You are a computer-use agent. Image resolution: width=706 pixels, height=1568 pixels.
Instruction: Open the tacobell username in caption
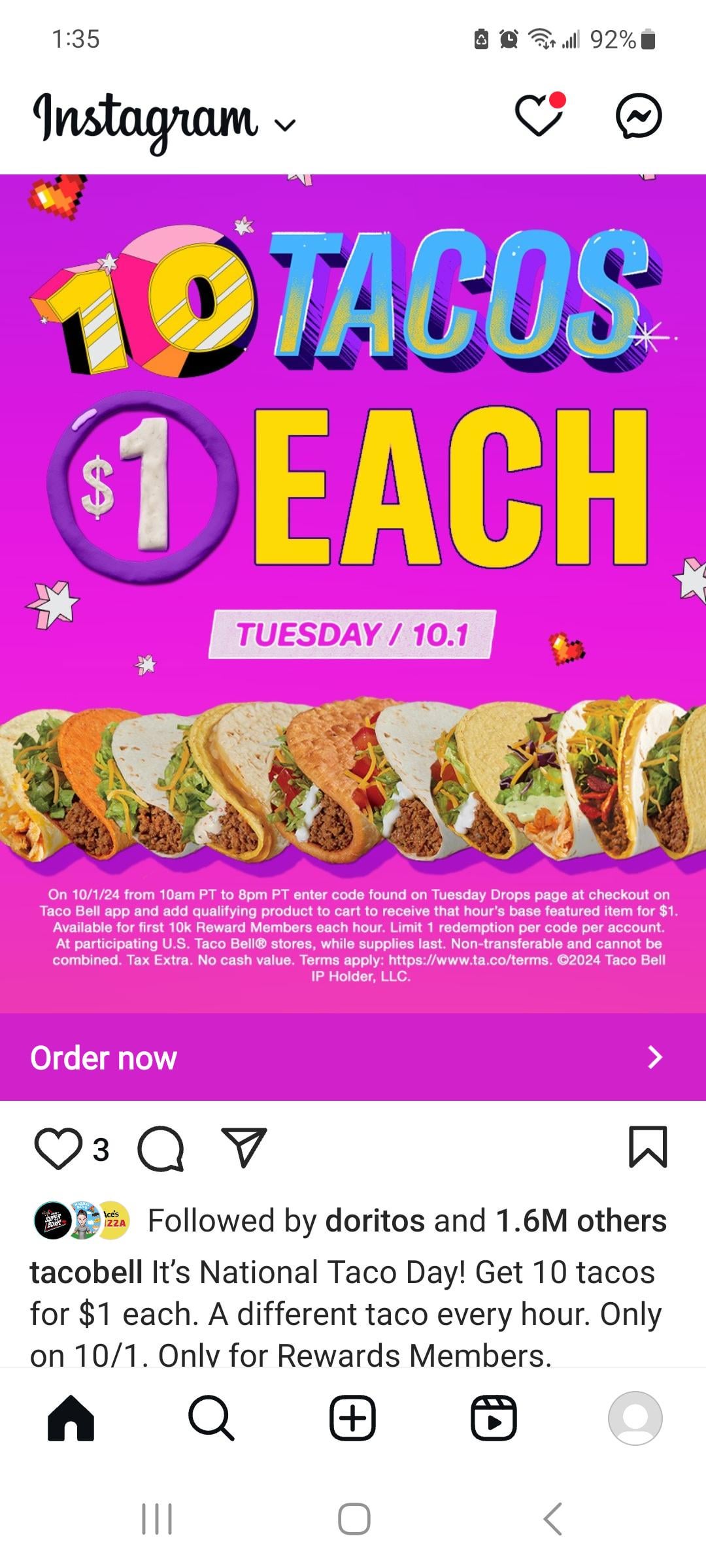click(x=86, y=1273)
